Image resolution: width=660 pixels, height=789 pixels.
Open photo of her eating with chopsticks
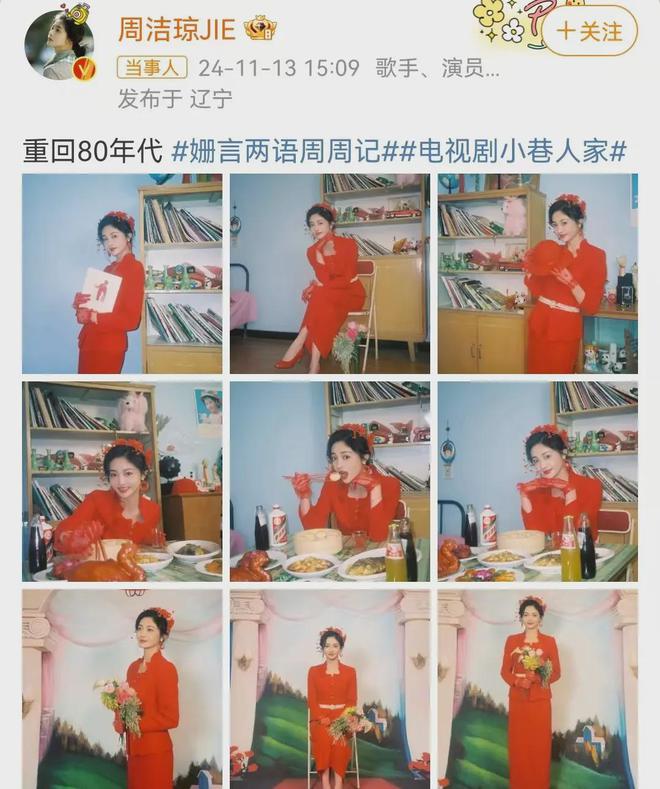(329, 481)
